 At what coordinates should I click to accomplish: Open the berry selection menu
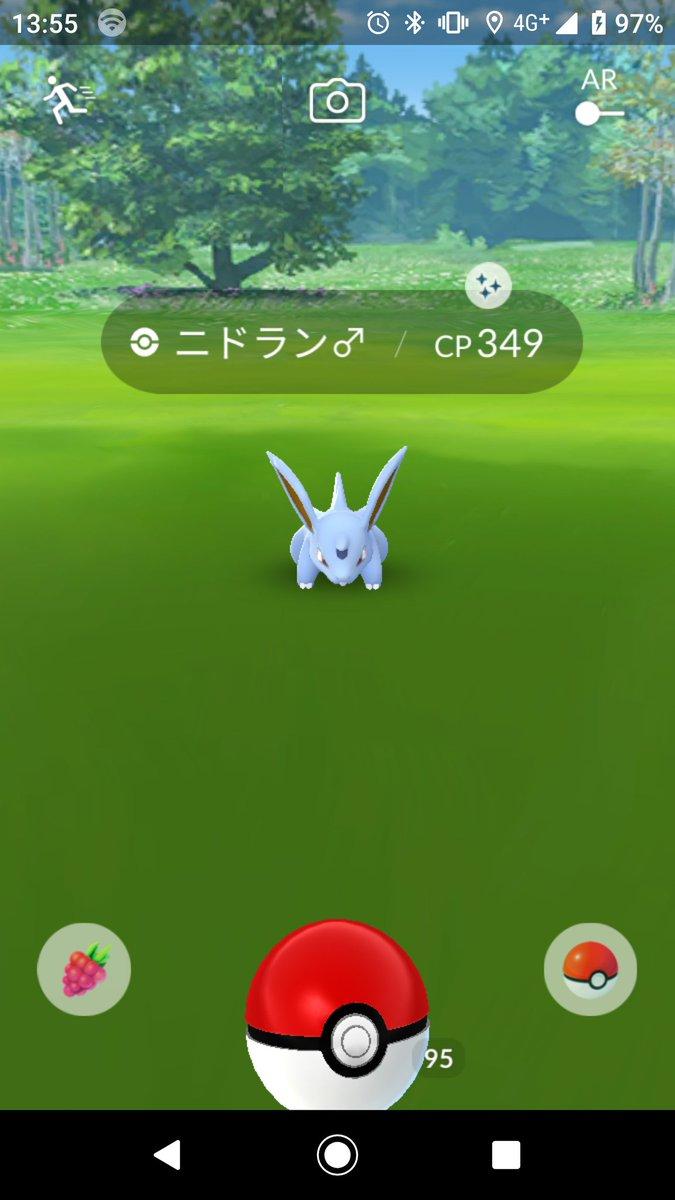[x=84, y=969]
